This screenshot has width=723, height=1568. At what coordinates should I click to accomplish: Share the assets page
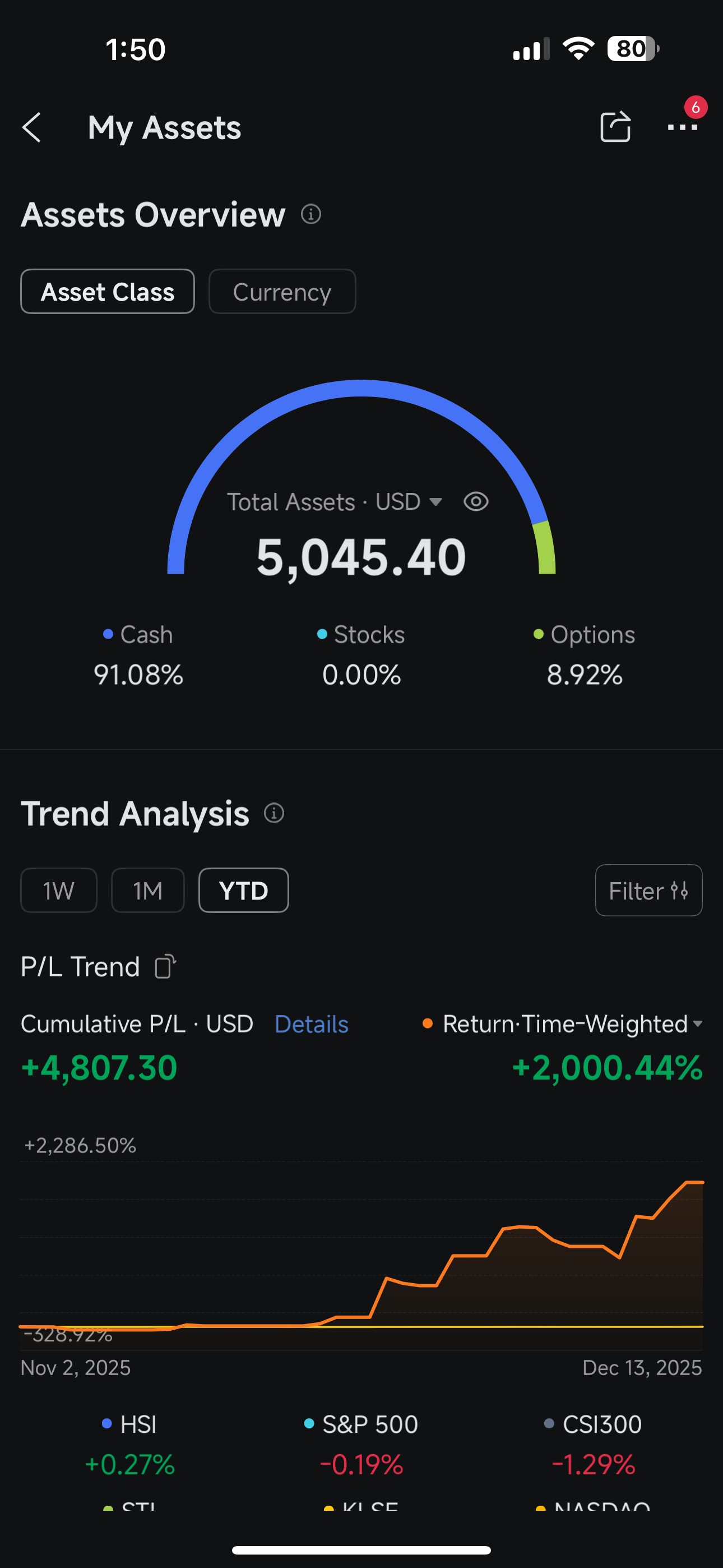click(x=615, y=127)
